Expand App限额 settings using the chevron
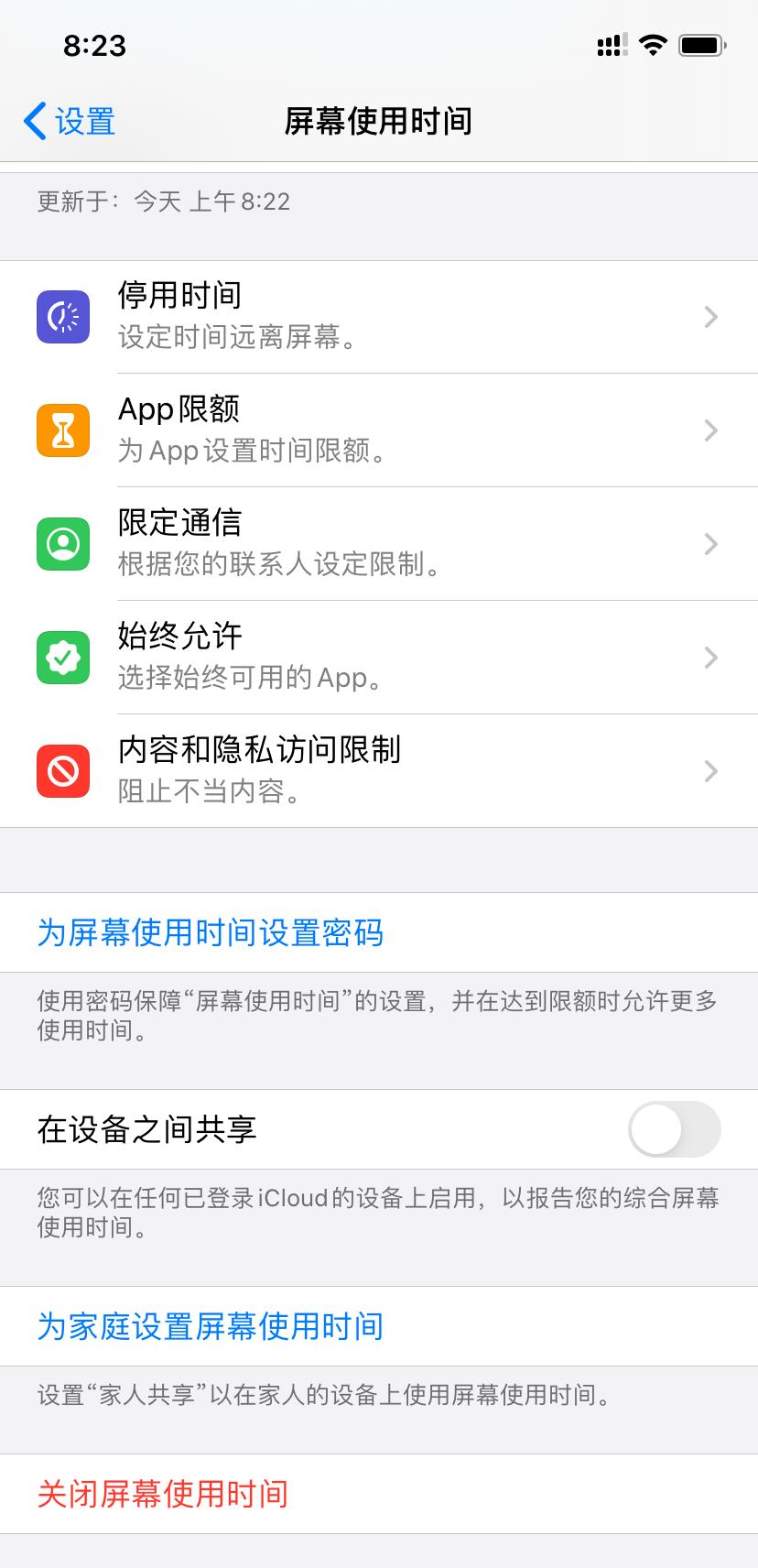 click(711, 430)
